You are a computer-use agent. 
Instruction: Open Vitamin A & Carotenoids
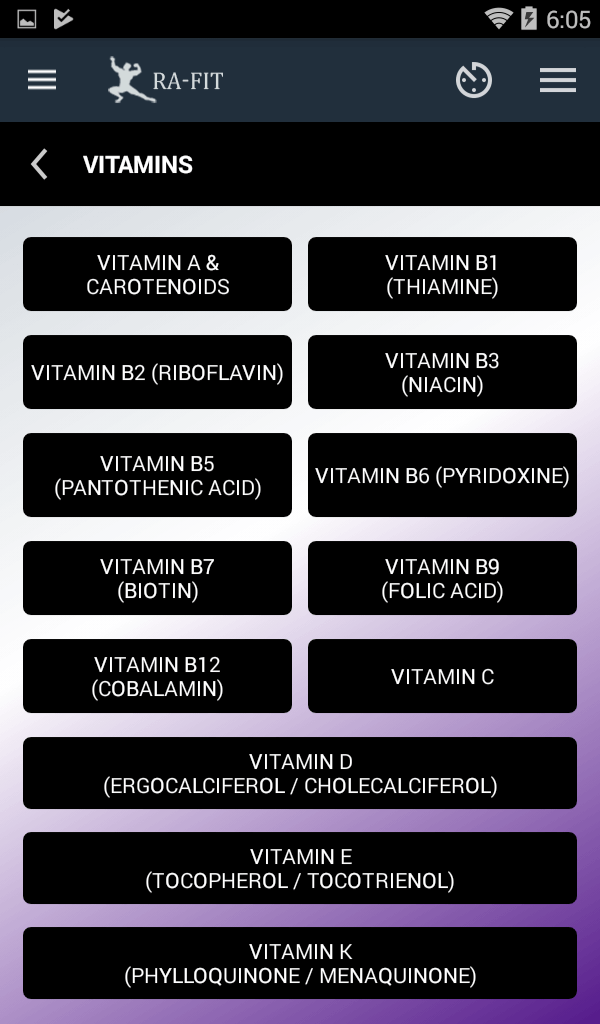coord(157,274)
